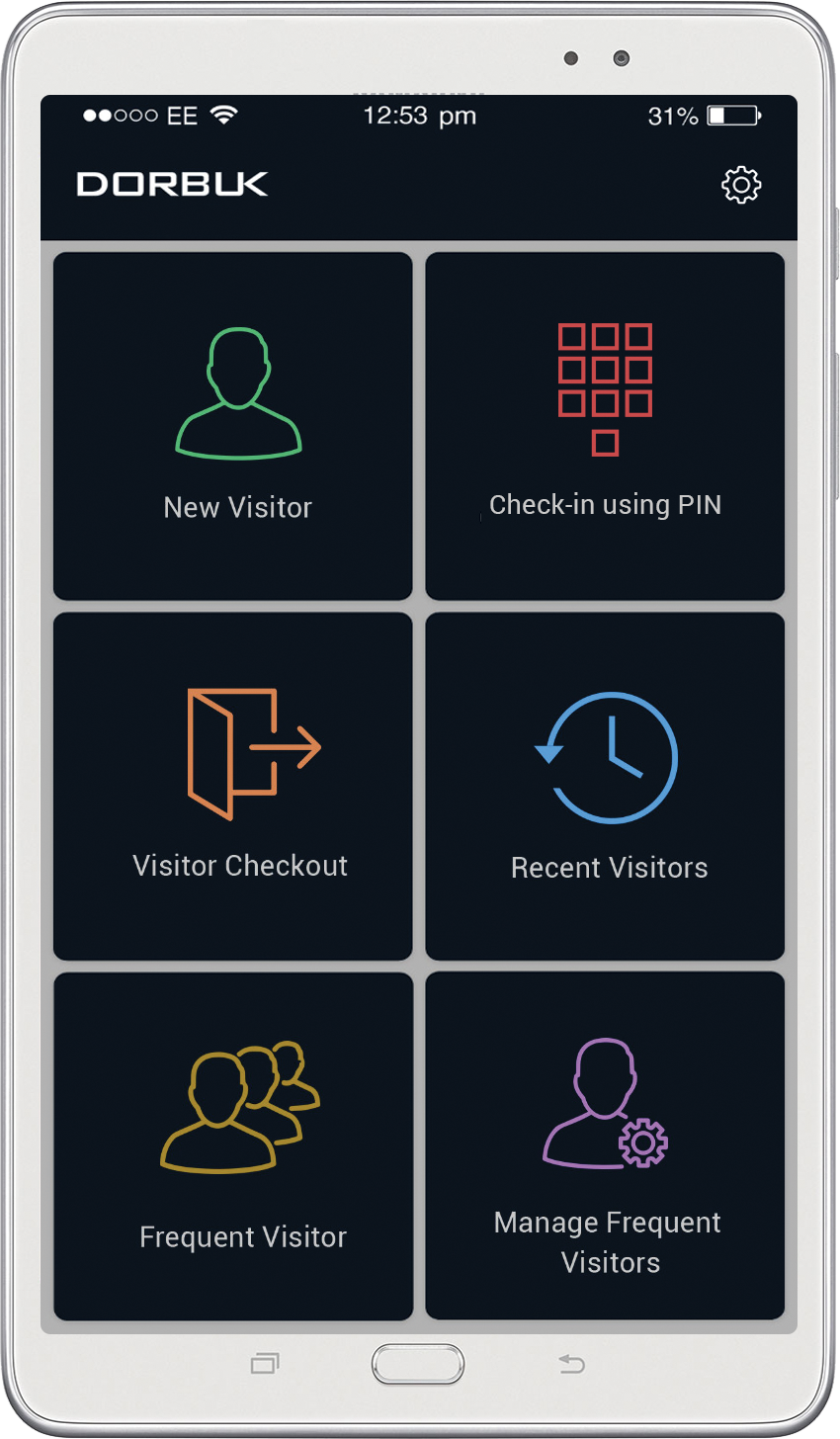Open the settings gear
This screenshot has width=840, height=1439.
(741, 185)
